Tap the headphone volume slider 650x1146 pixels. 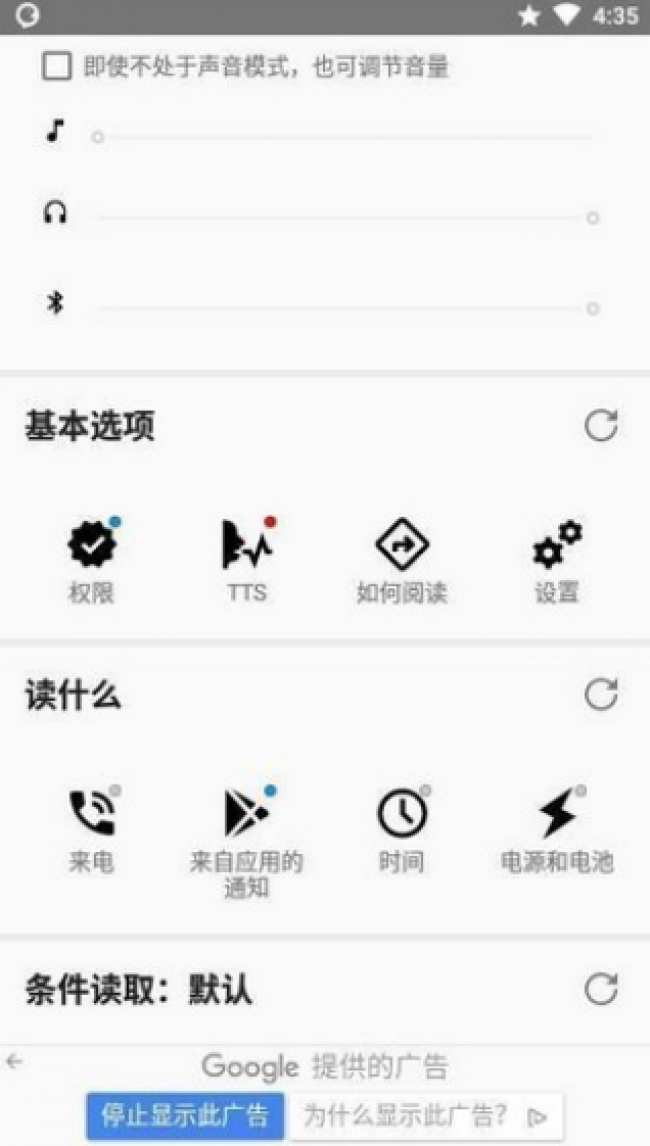click(347, 218)
